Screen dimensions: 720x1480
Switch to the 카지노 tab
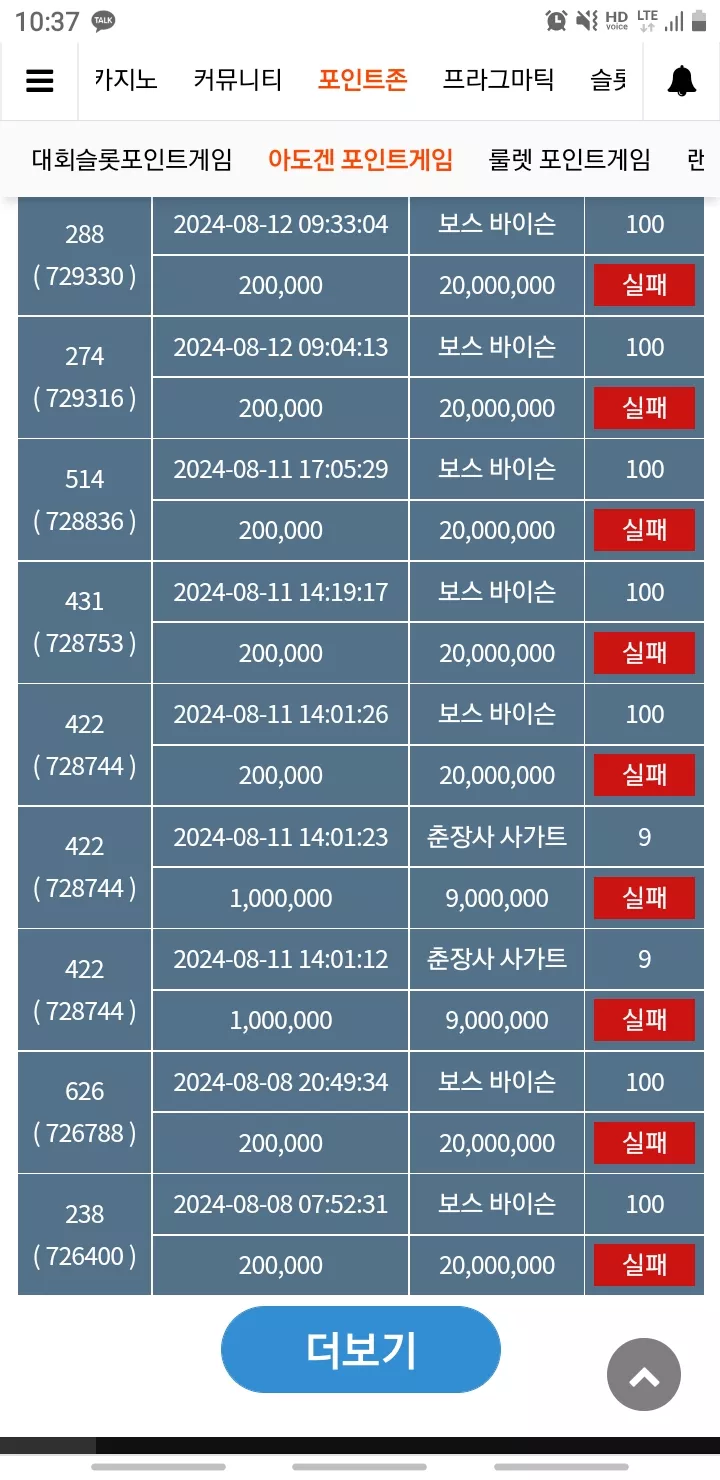(126, 80)
